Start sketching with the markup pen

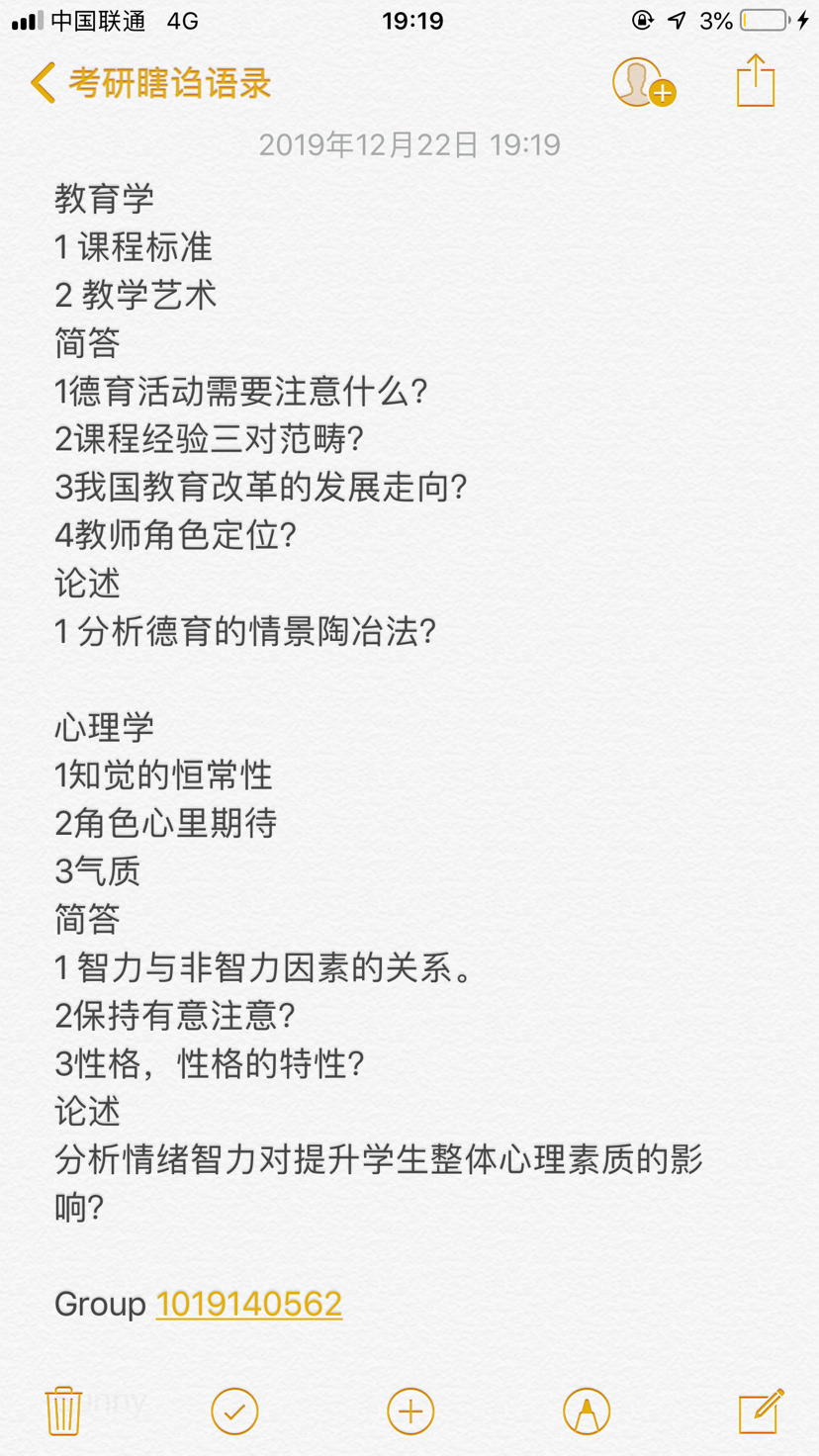tap(587, 1410)
